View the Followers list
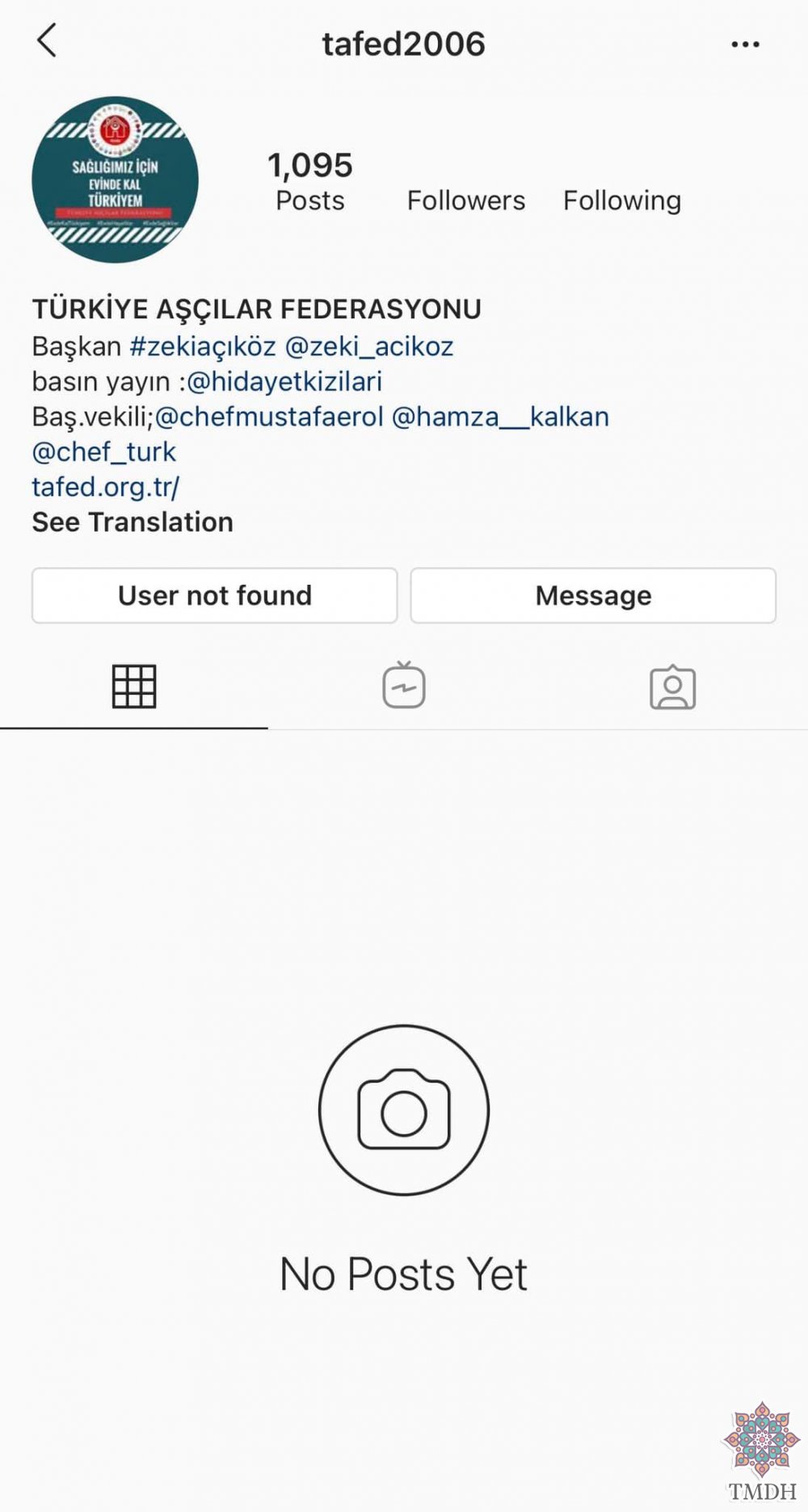Screen dimensions: 808x1512 click(x=466, y=200)
